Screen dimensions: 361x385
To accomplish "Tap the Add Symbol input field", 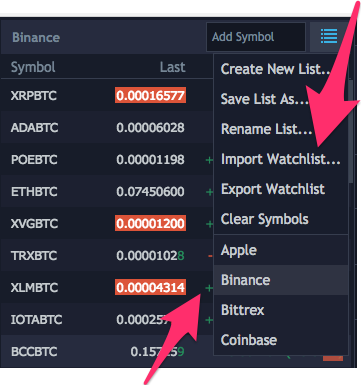I will [x=256, y=37].
